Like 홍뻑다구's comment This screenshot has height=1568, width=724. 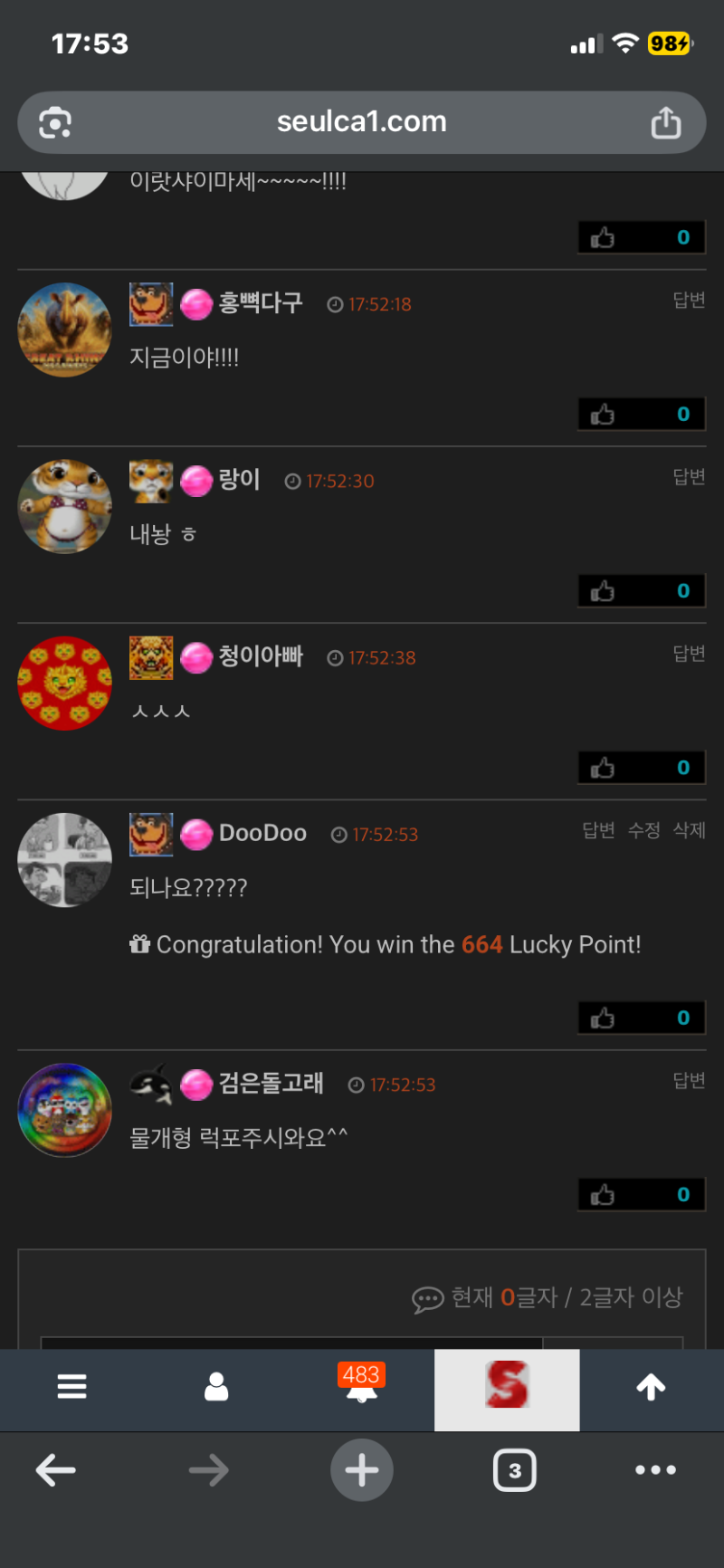[x=603, y=415]
